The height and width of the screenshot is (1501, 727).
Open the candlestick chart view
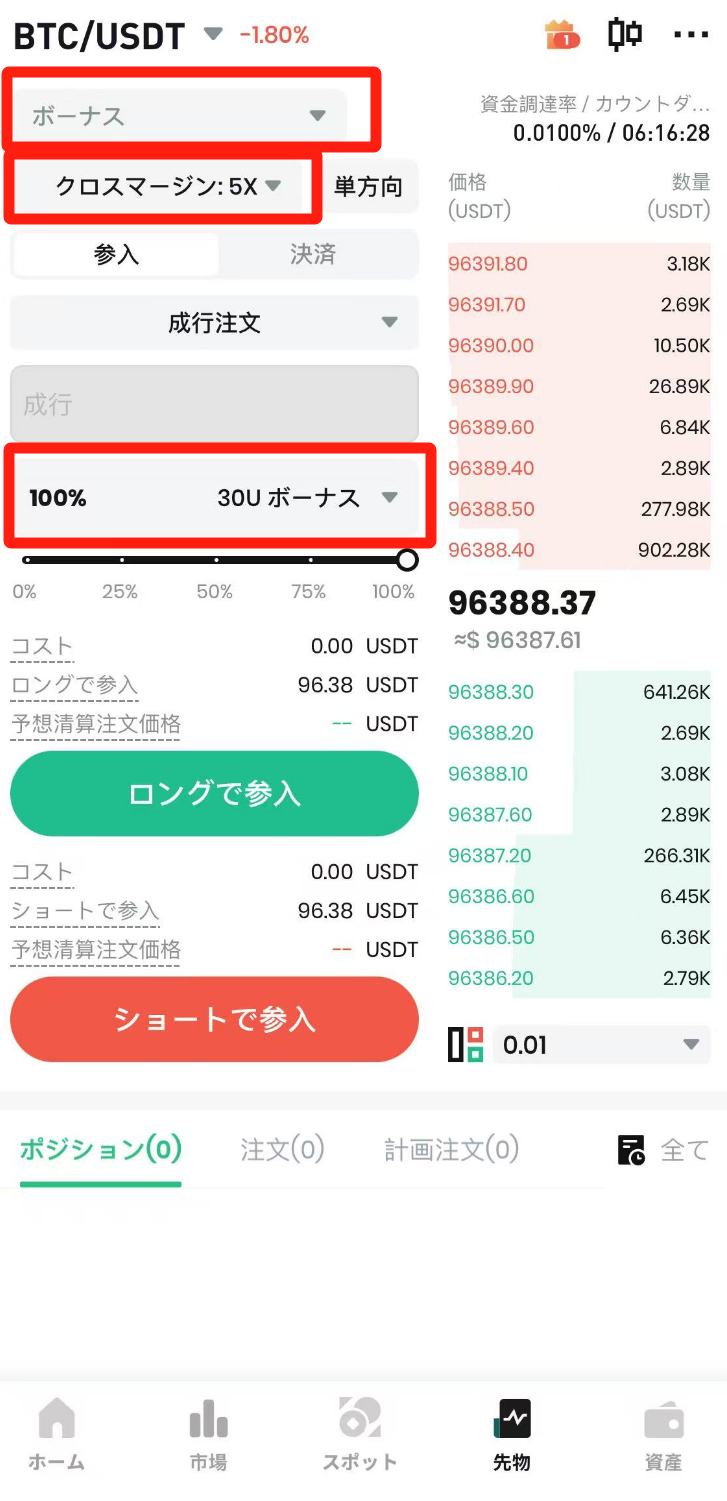pos(625,35)
